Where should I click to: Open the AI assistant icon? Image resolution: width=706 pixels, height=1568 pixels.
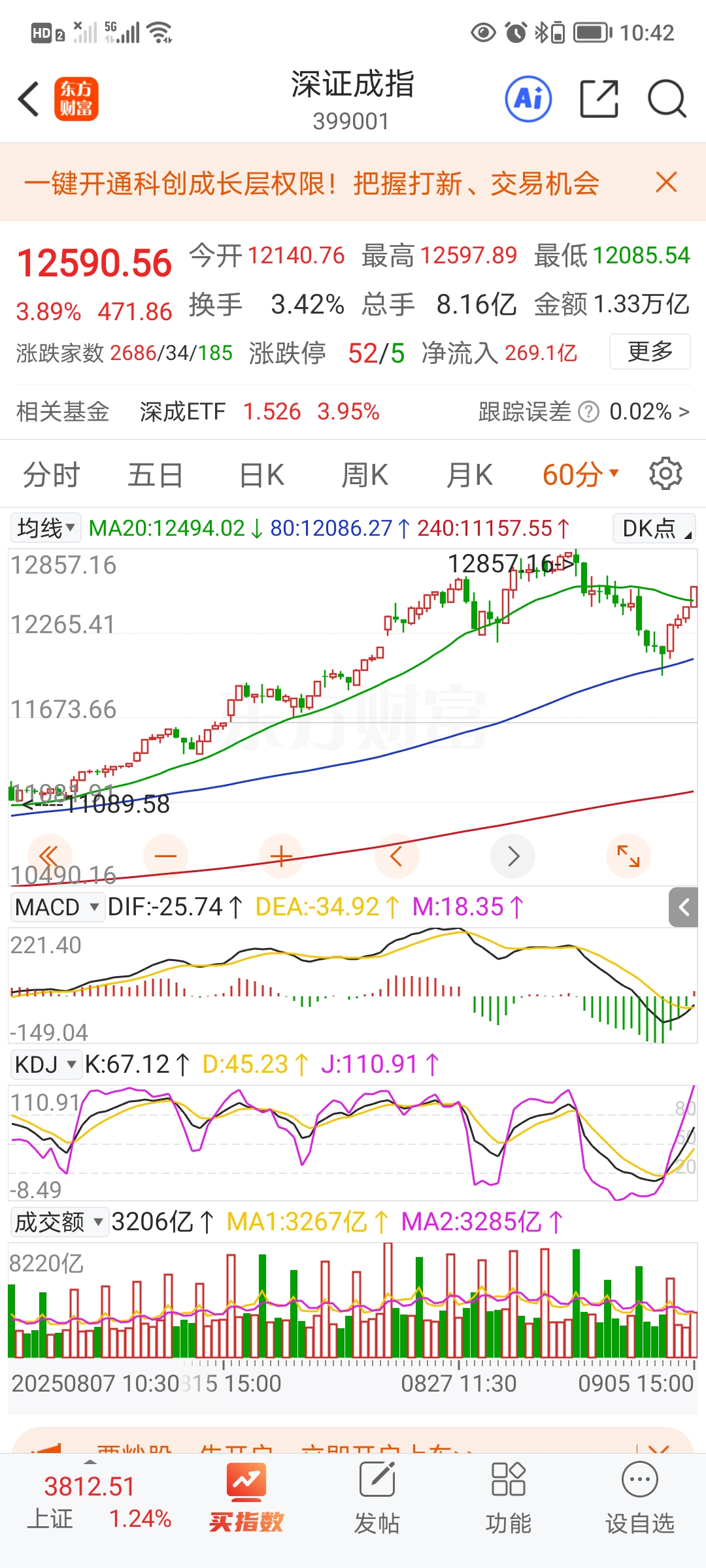click(x=528, y=99)
